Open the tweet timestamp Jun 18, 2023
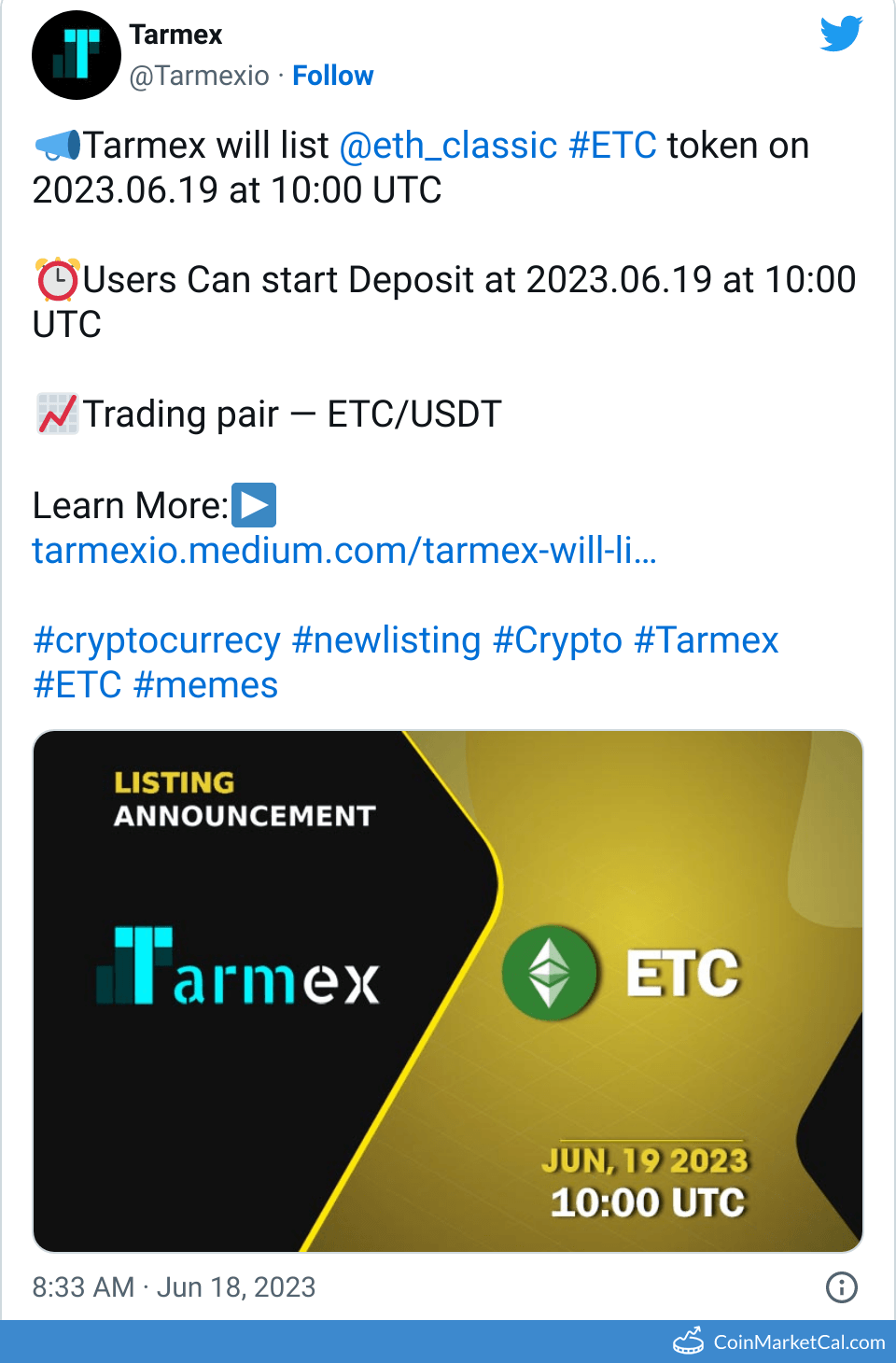The image size is (896, 1363). [x=174, y=1287]
